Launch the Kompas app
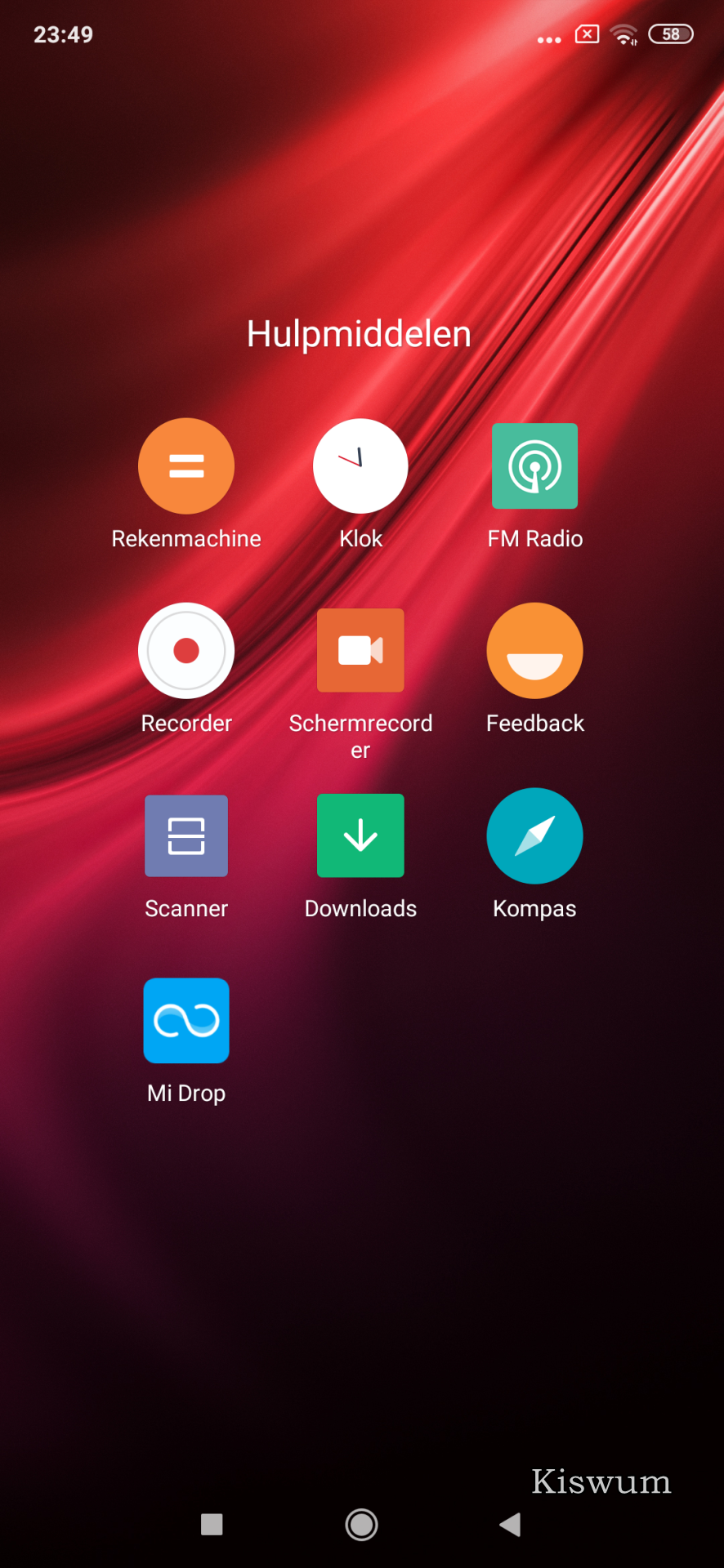 534,835
